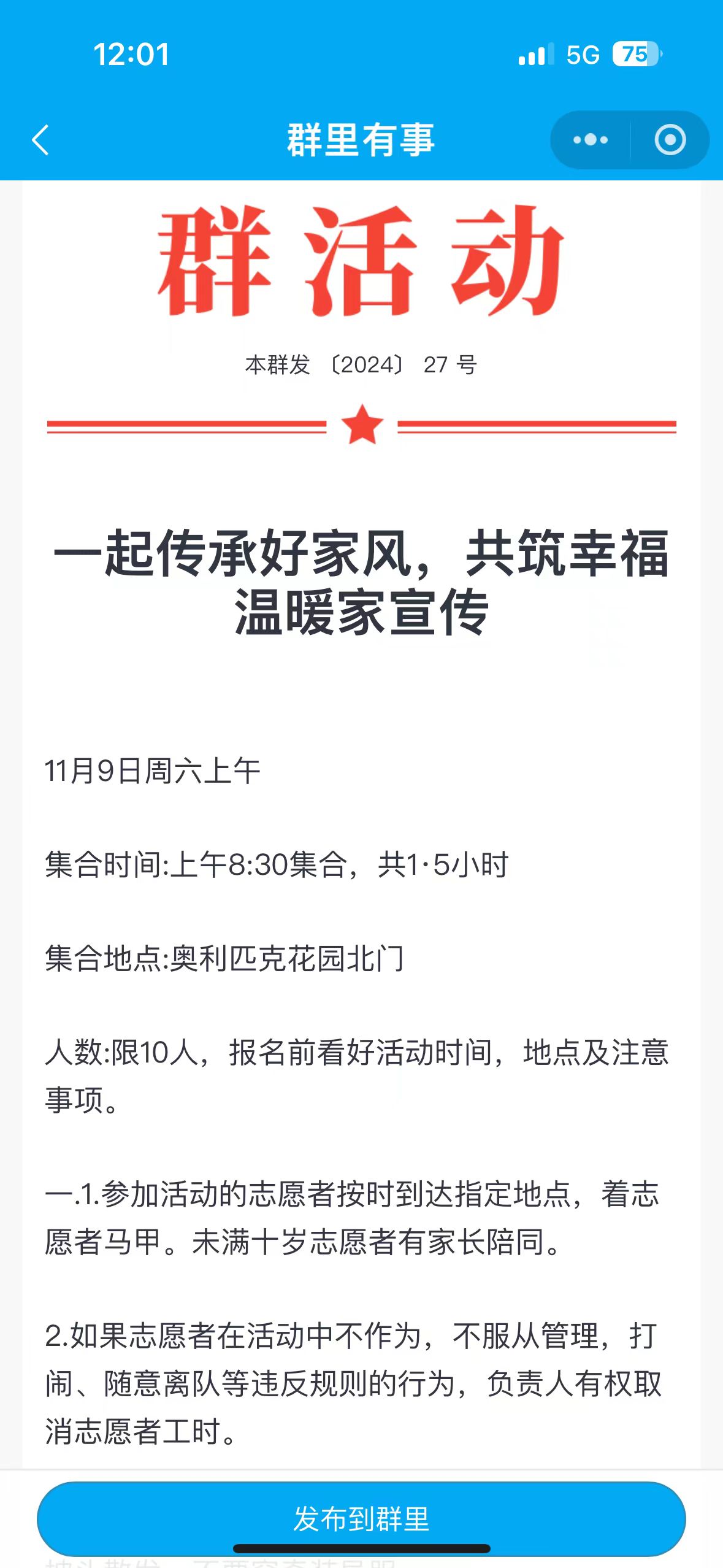Go back using the top-left arrow
The image size is (723, 1568).
pos(40,140)
